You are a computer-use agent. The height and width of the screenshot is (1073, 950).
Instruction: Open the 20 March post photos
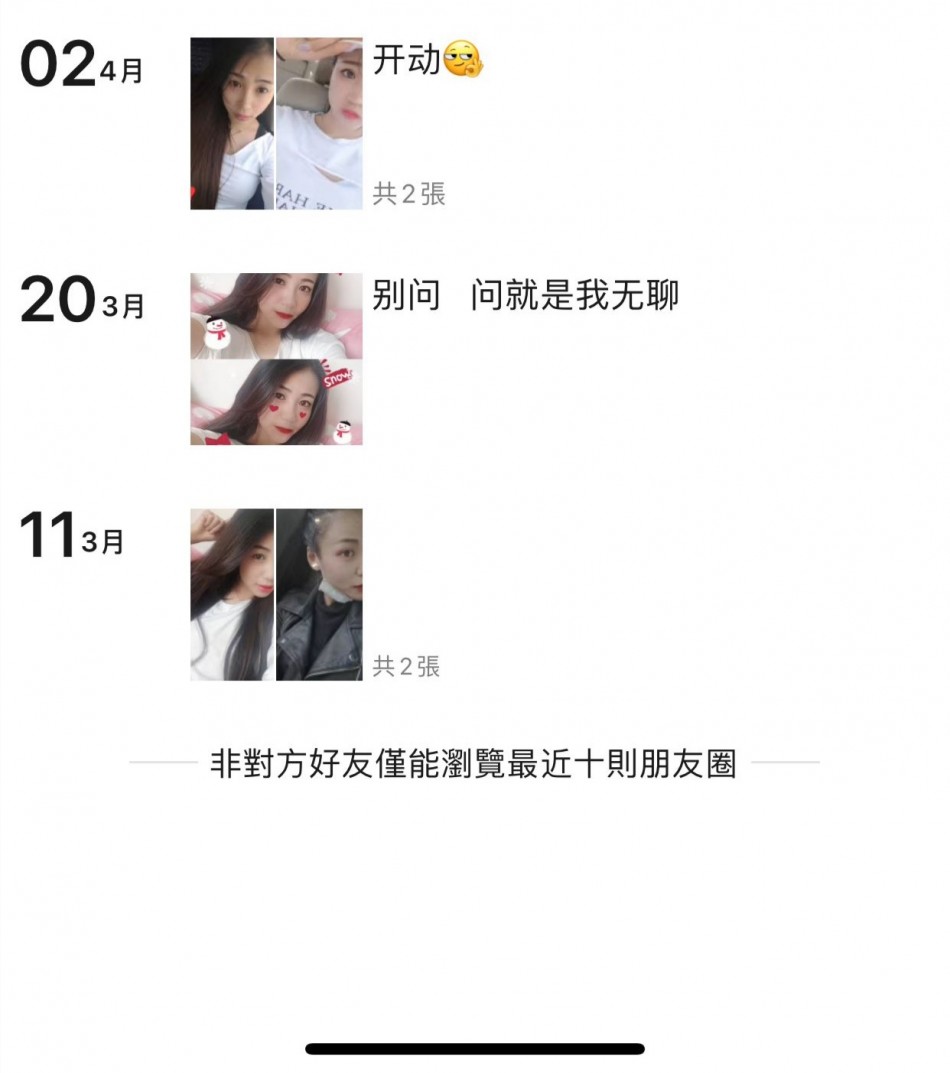pos(276,359)
